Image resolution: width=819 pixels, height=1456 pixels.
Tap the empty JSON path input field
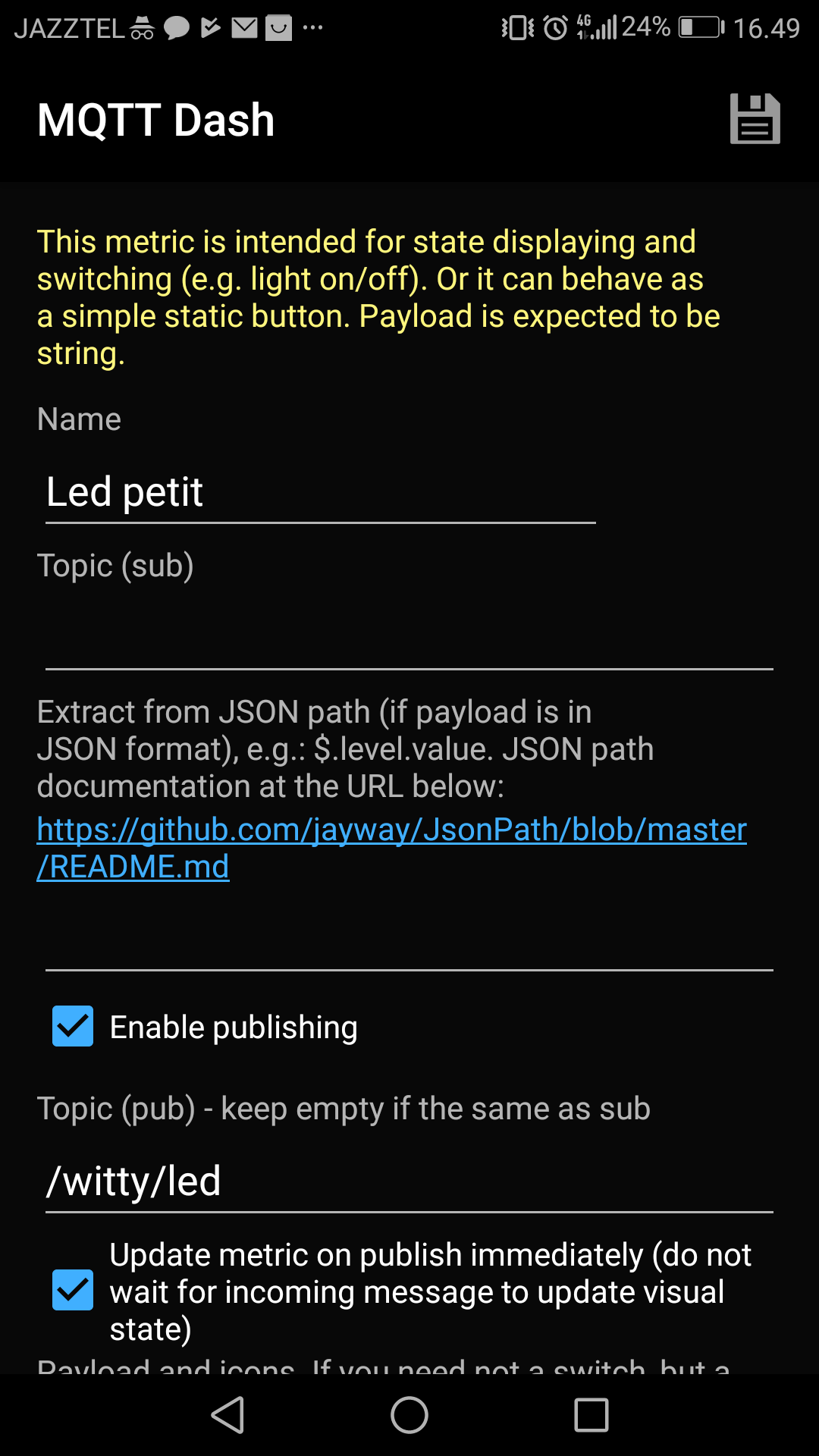(409, 940)
